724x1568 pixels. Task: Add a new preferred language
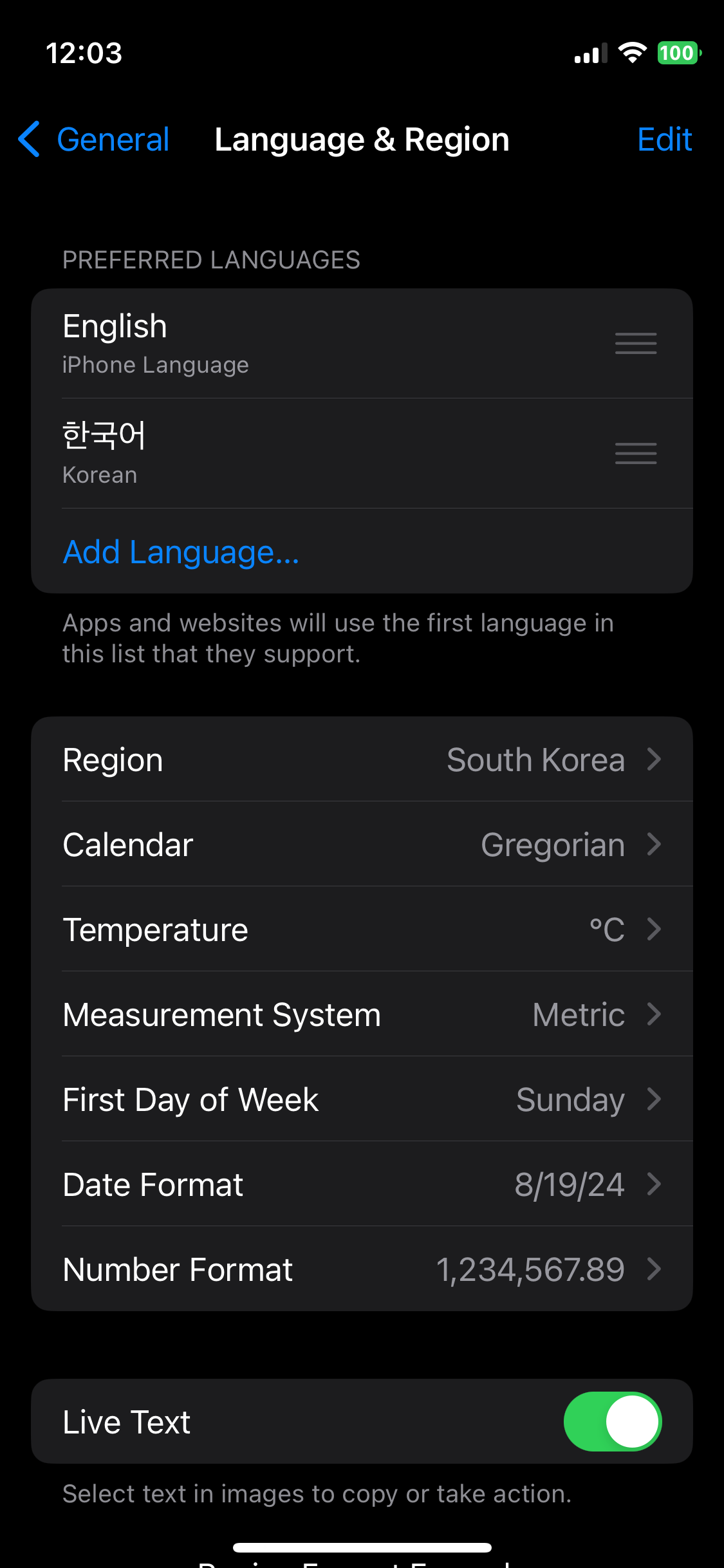[x=181, y=552]
